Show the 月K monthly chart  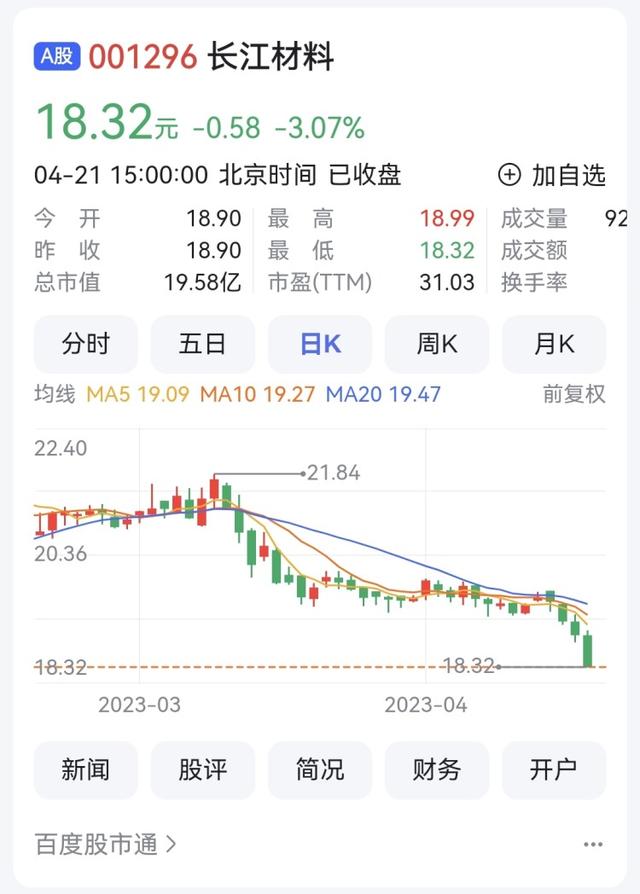tap(554, 344)
